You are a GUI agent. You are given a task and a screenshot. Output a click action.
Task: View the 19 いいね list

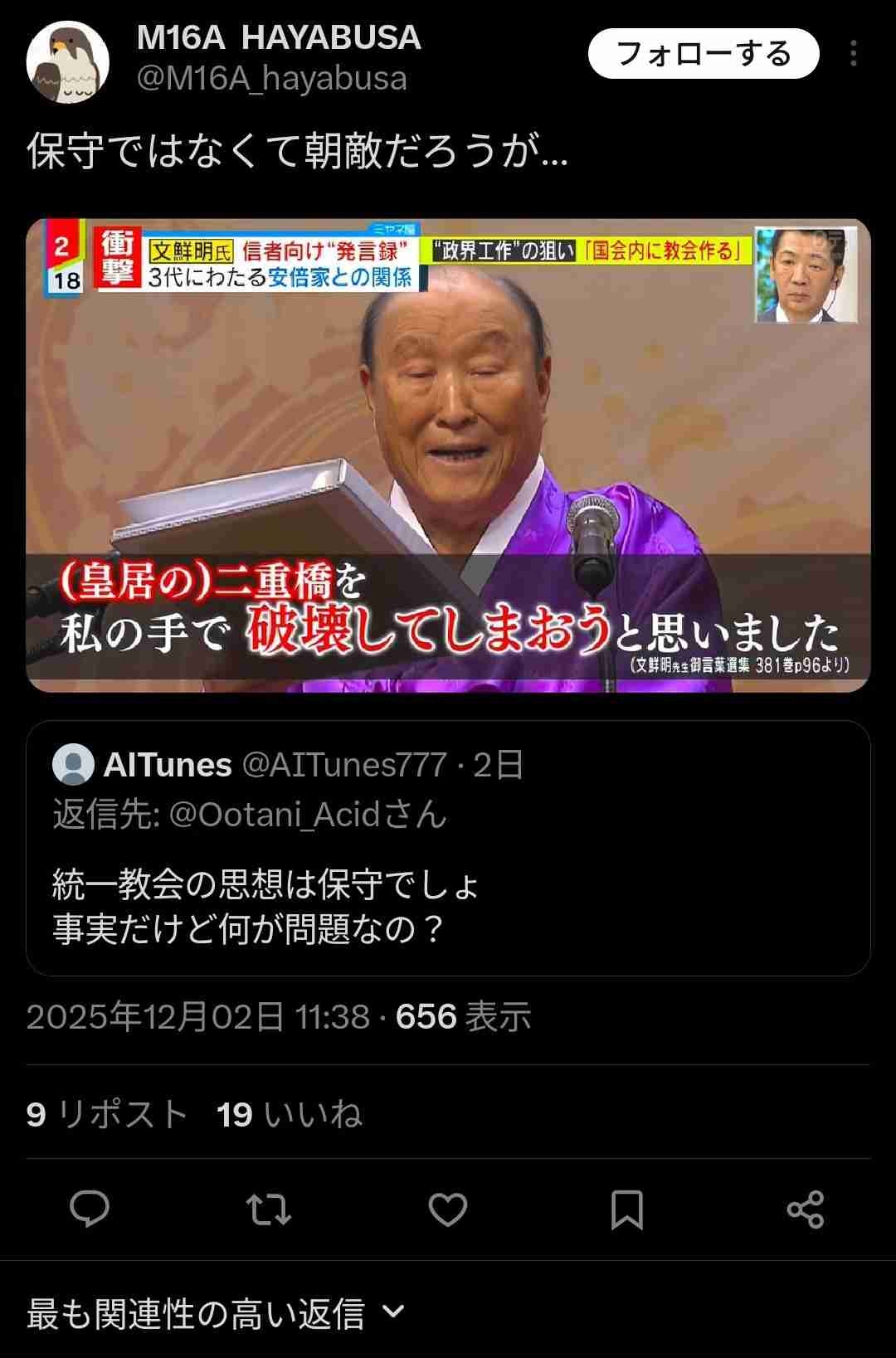point(289,1114)
